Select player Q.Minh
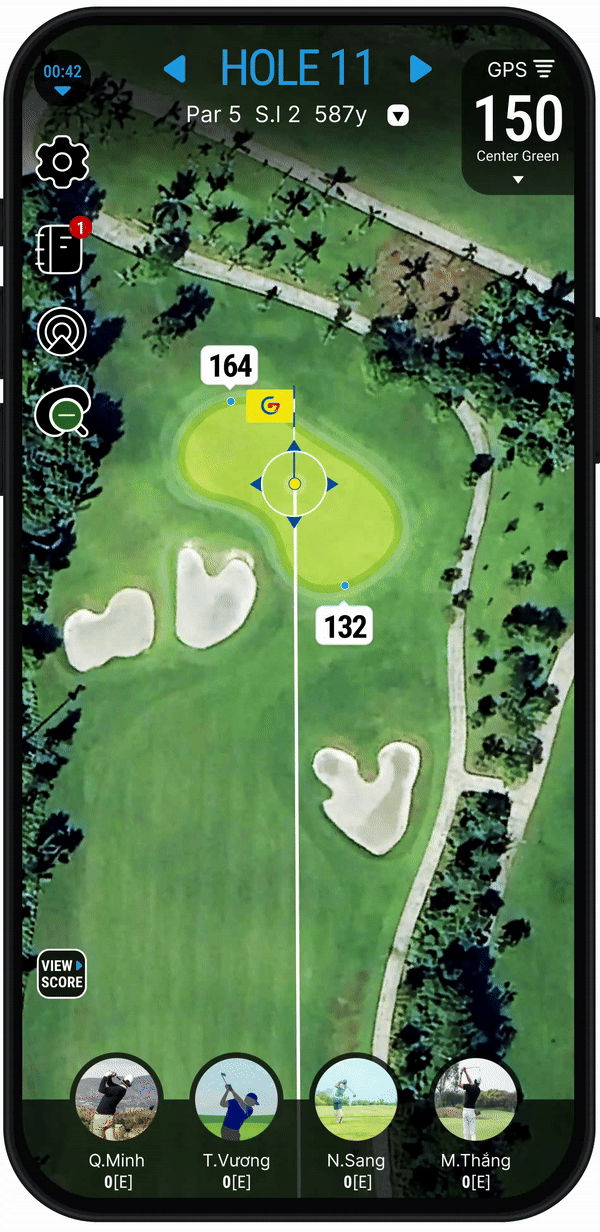600x1232 pixels. (117, 1100)
